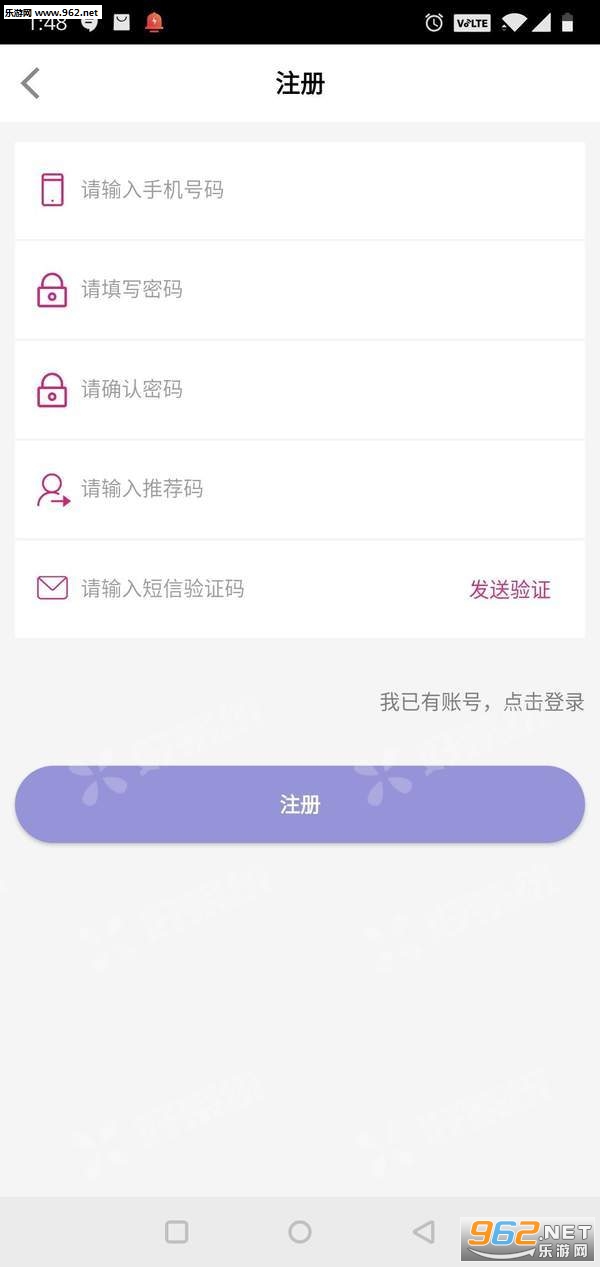The width and height of the screenshot is (600, 1267).
Task: Focus the 请填写密码 password field
Action: pos(300,290)
